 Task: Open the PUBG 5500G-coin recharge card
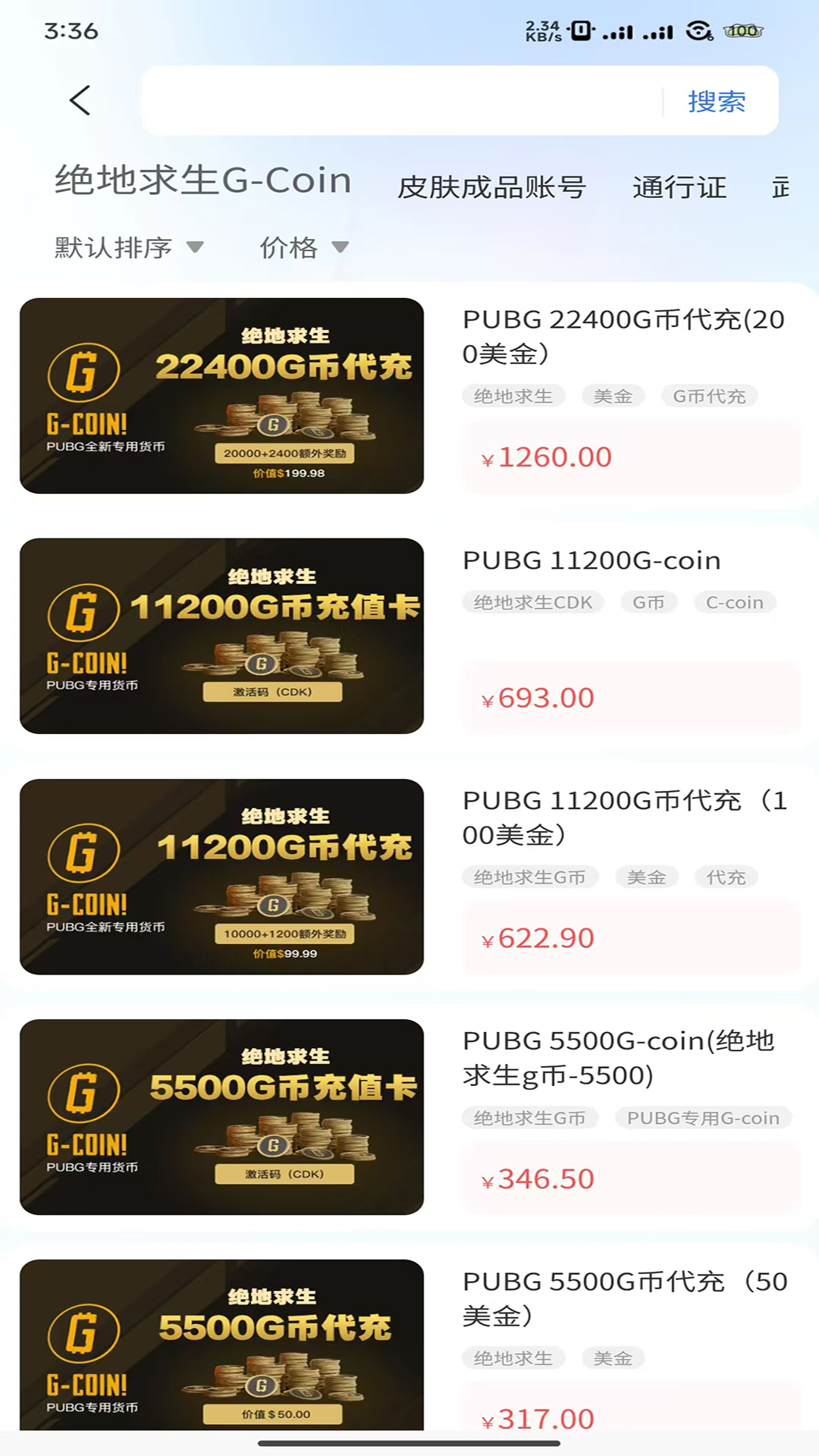(409, 1117)
